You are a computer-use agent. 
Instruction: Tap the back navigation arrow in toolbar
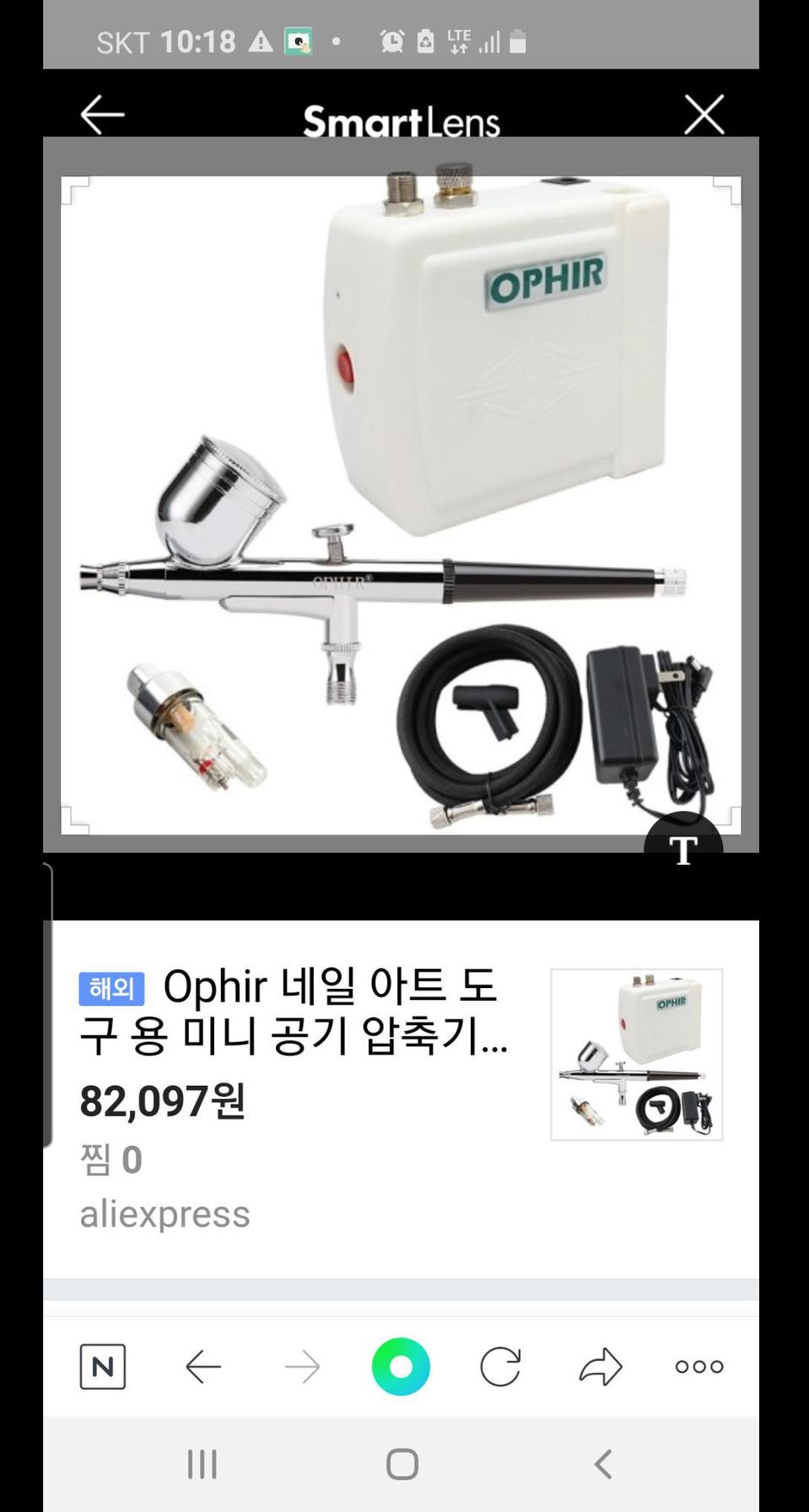coord(202,1365)
